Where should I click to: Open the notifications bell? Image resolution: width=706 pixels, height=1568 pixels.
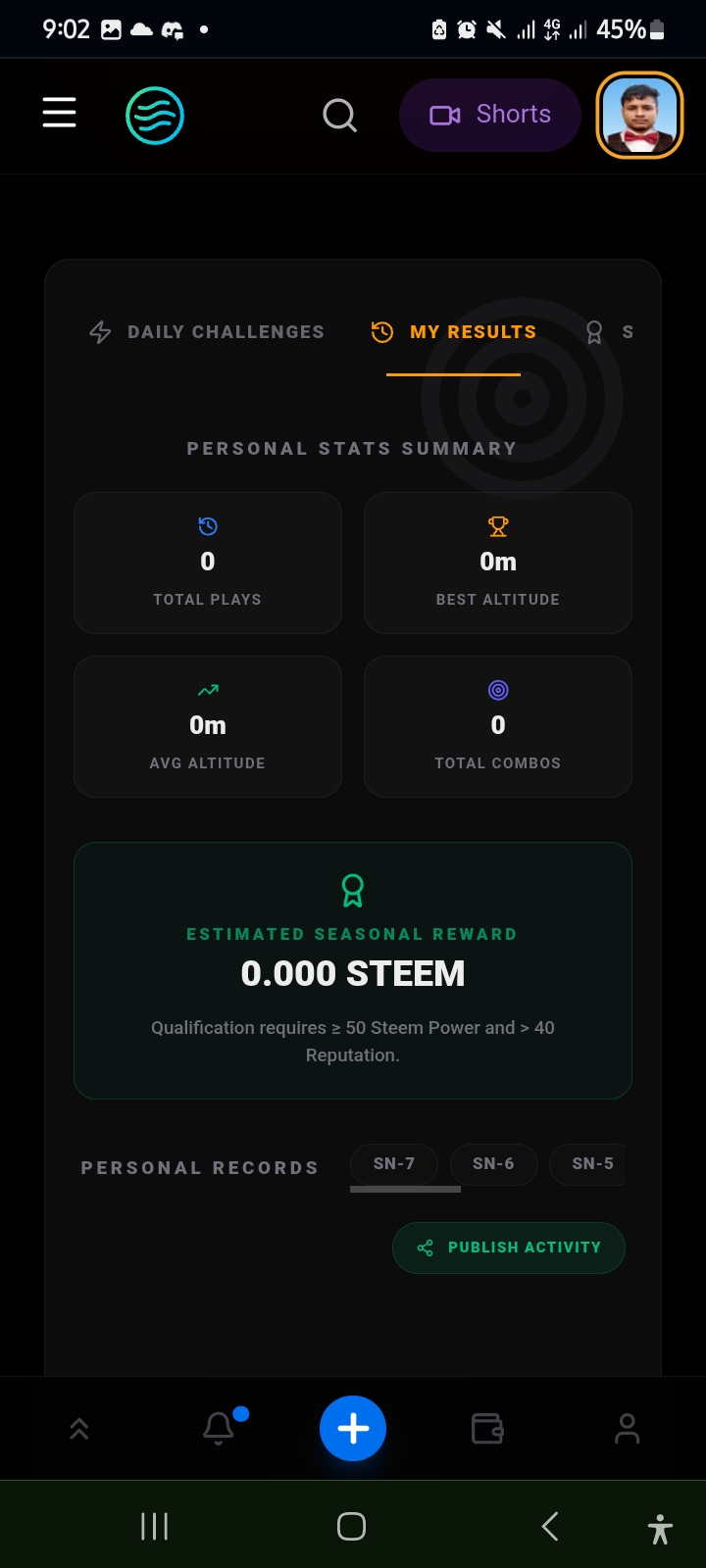click(219, 1428)
